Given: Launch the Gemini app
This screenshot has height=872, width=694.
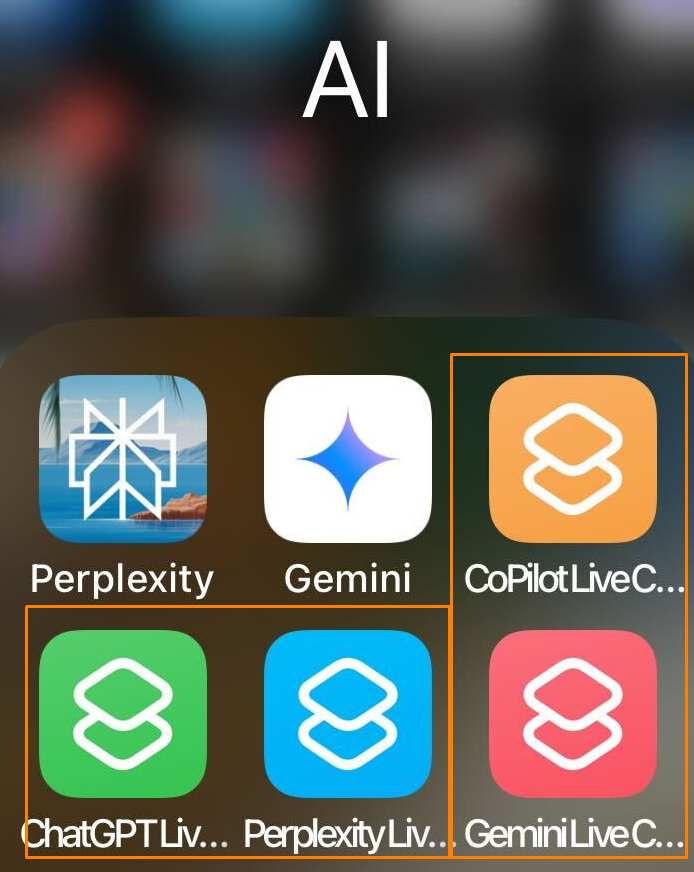Looking at the screenshot, I should [x=348, y=459].
